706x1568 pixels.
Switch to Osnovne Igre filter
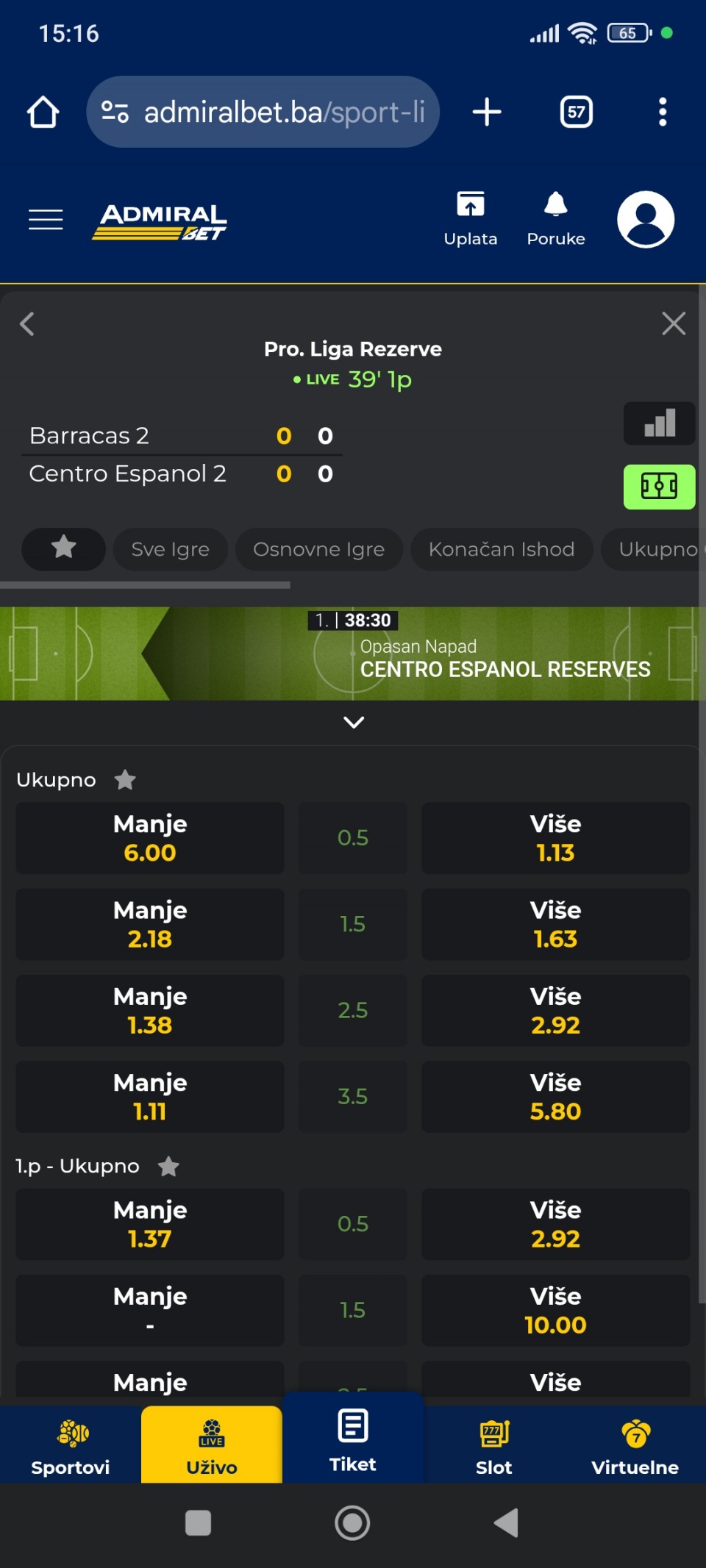click(x=319, y=549)
